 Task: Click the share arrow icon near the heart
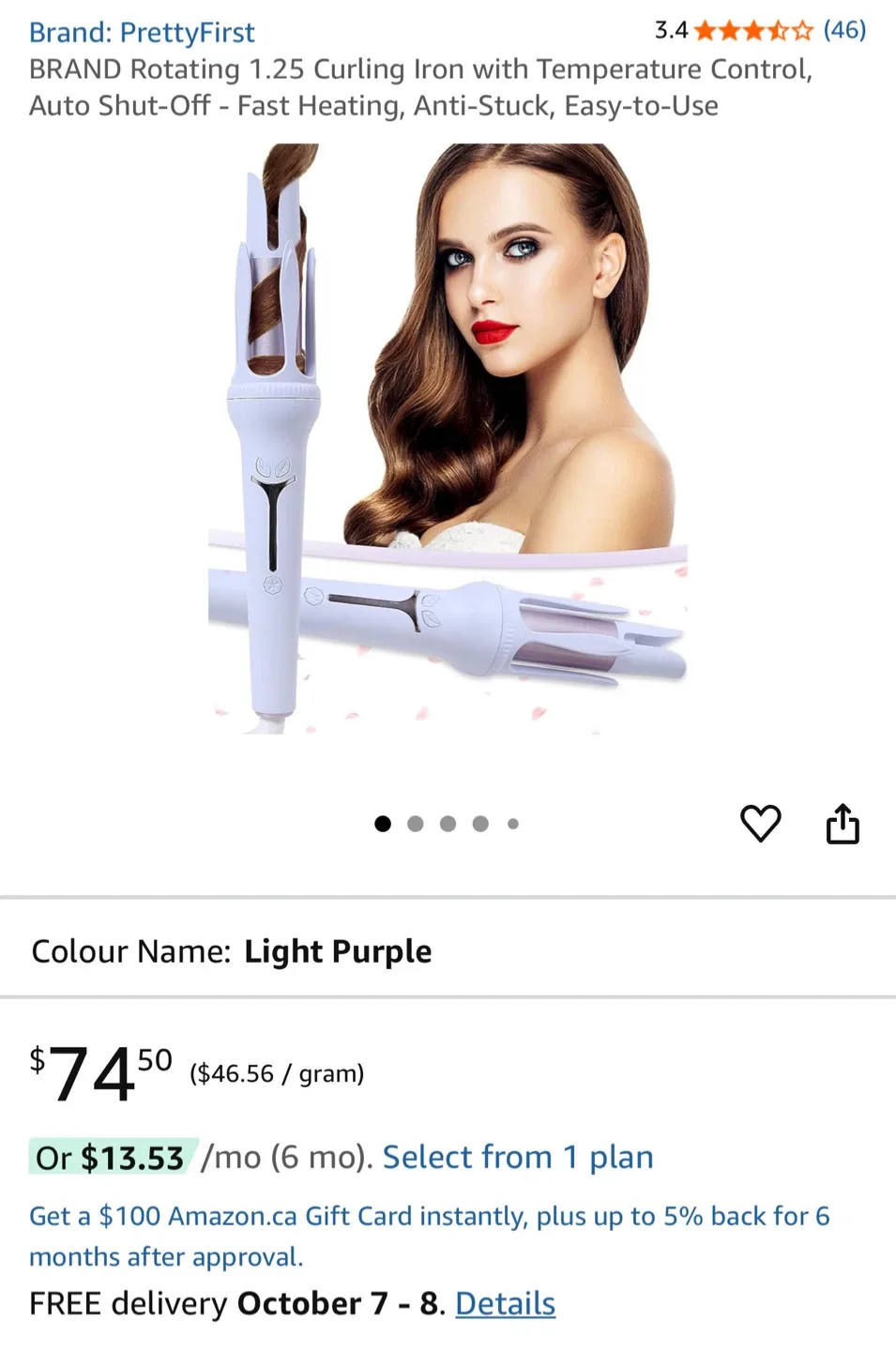tap(843, 824)
